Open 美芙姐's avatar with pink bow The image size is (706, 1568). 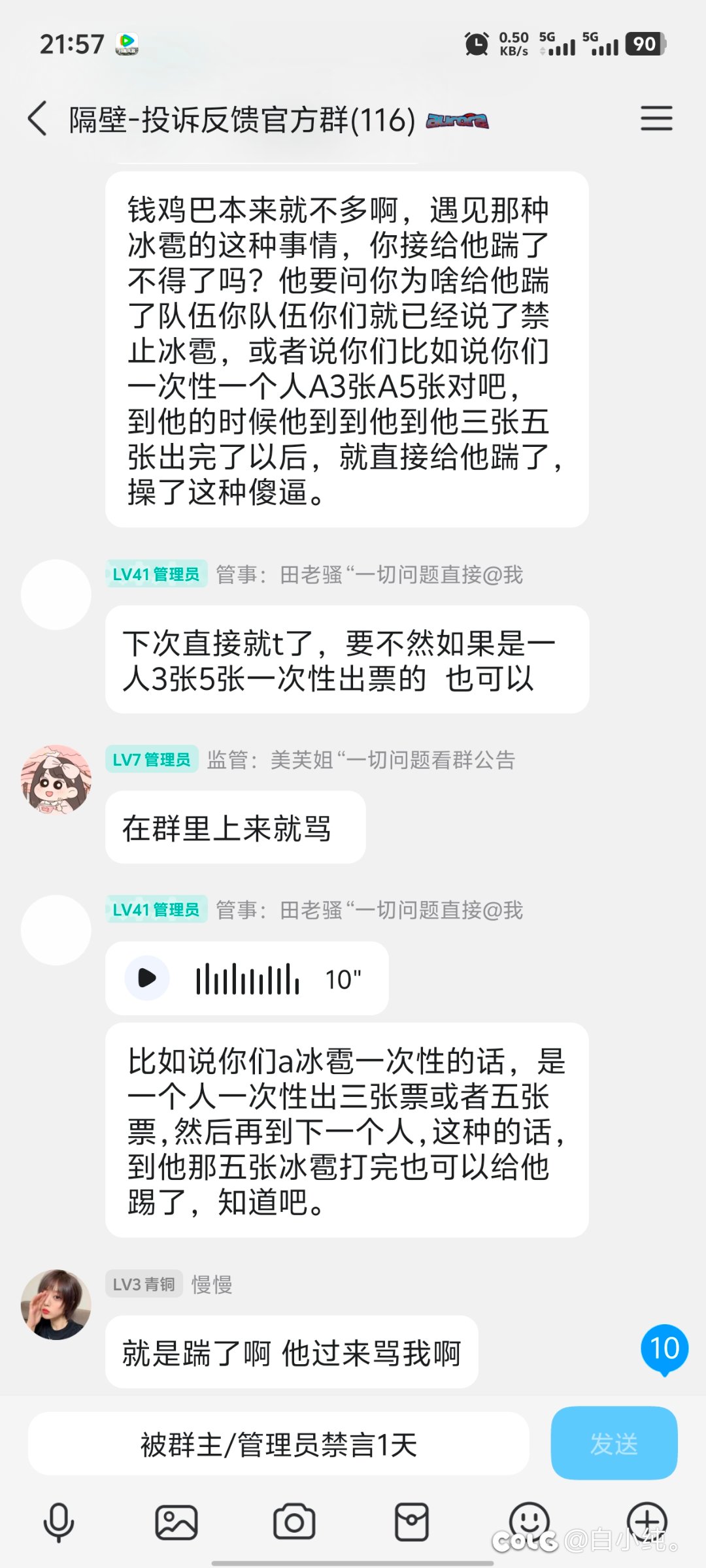(56, 779)
